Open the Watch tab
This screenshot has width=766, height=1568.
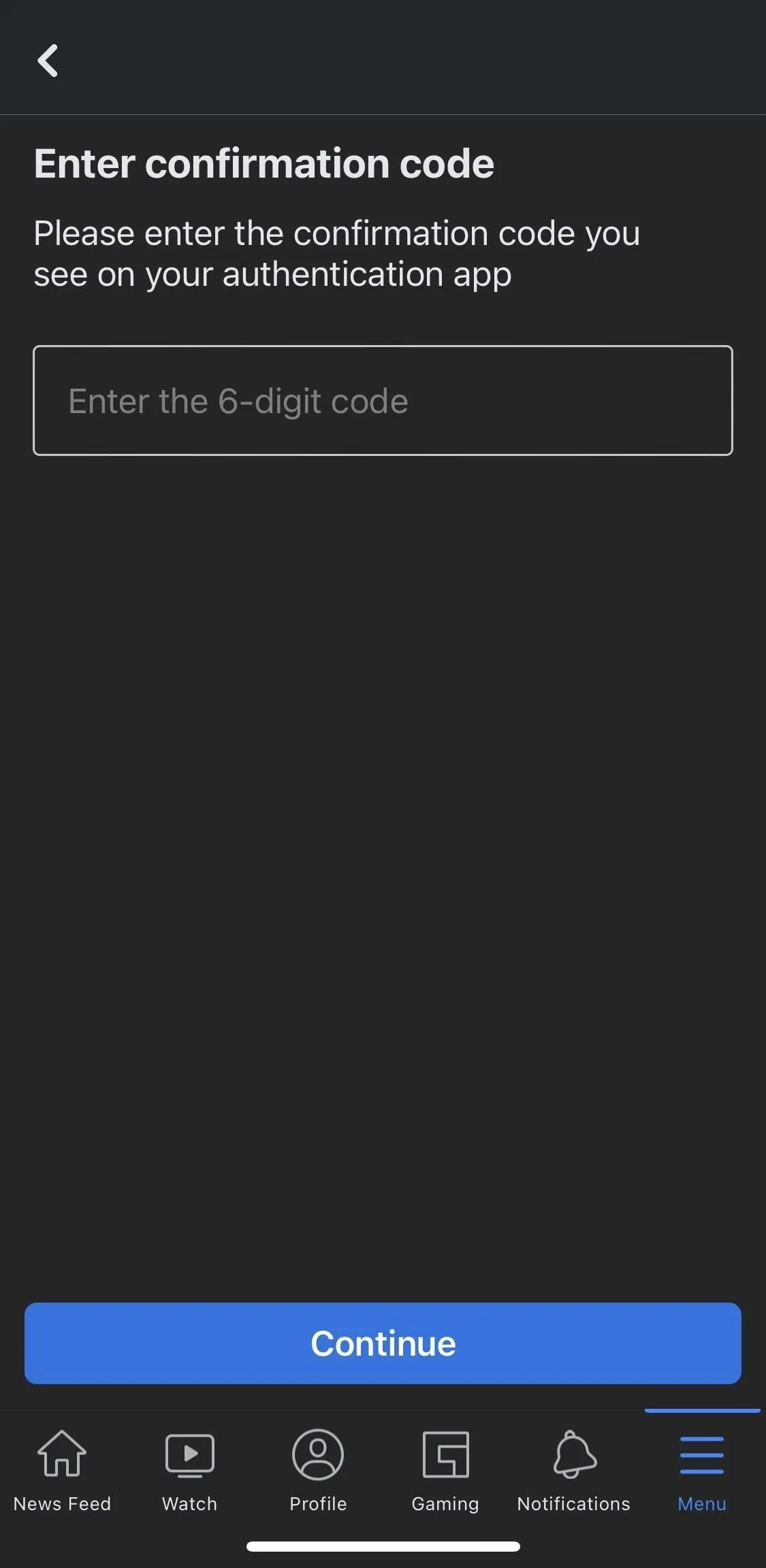pos(190,1470)
